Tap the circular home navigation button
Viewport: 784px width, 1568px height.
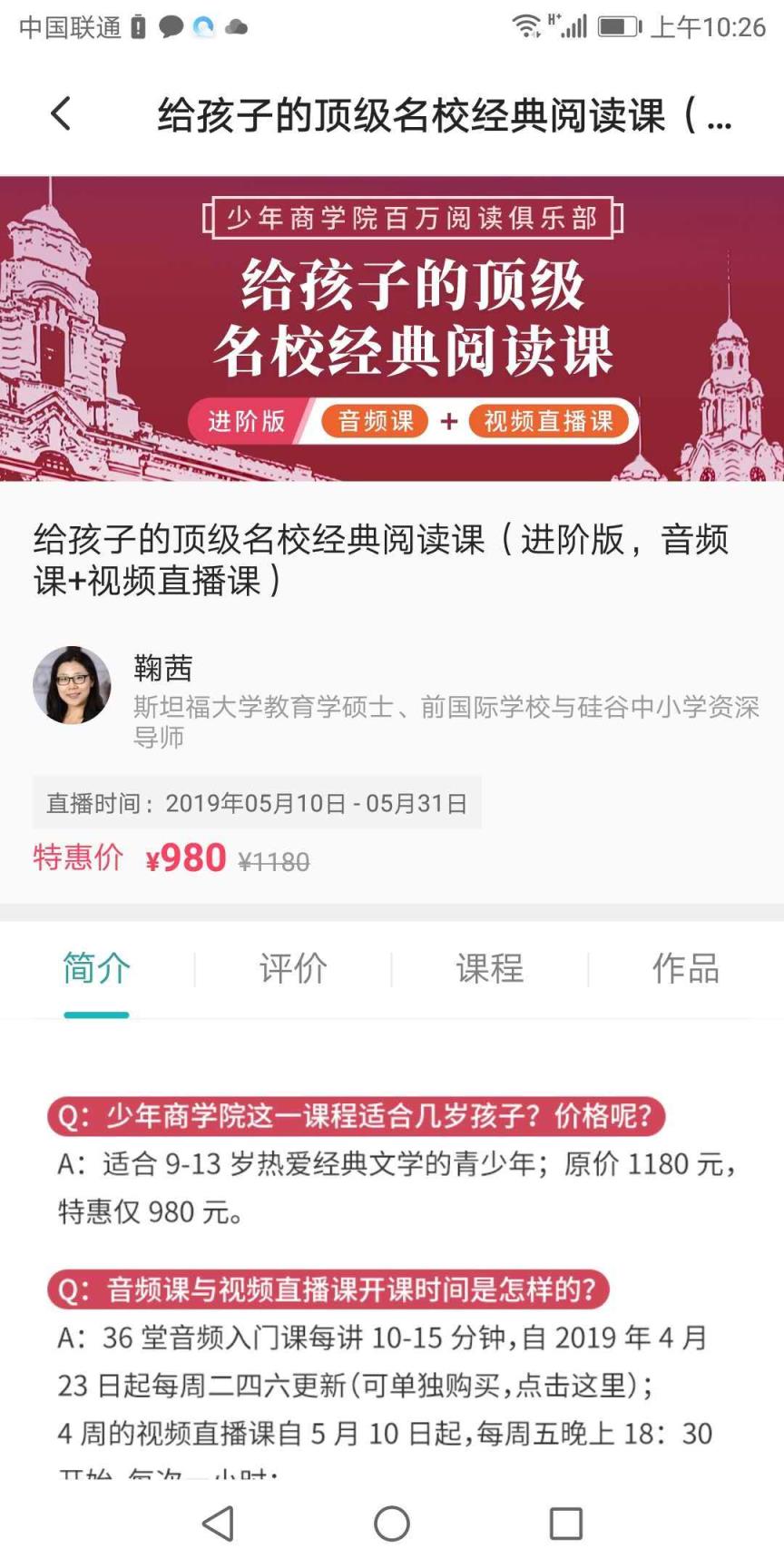pos(391,1520)
